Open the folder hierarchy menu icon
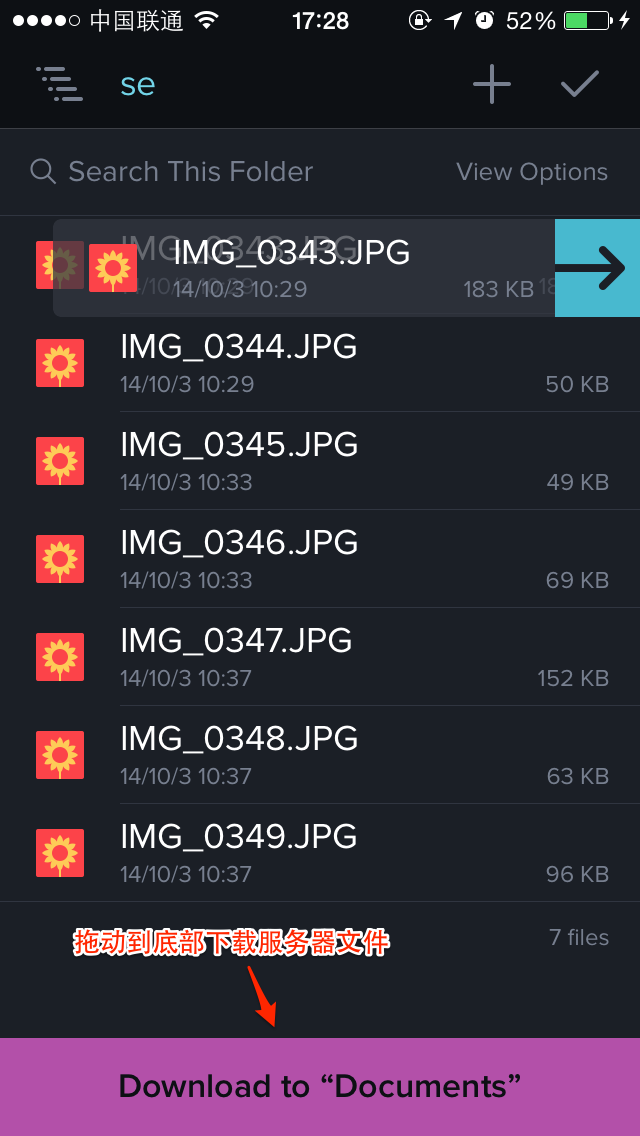This screenshot has height=1136, width=640. click(59, 84)
